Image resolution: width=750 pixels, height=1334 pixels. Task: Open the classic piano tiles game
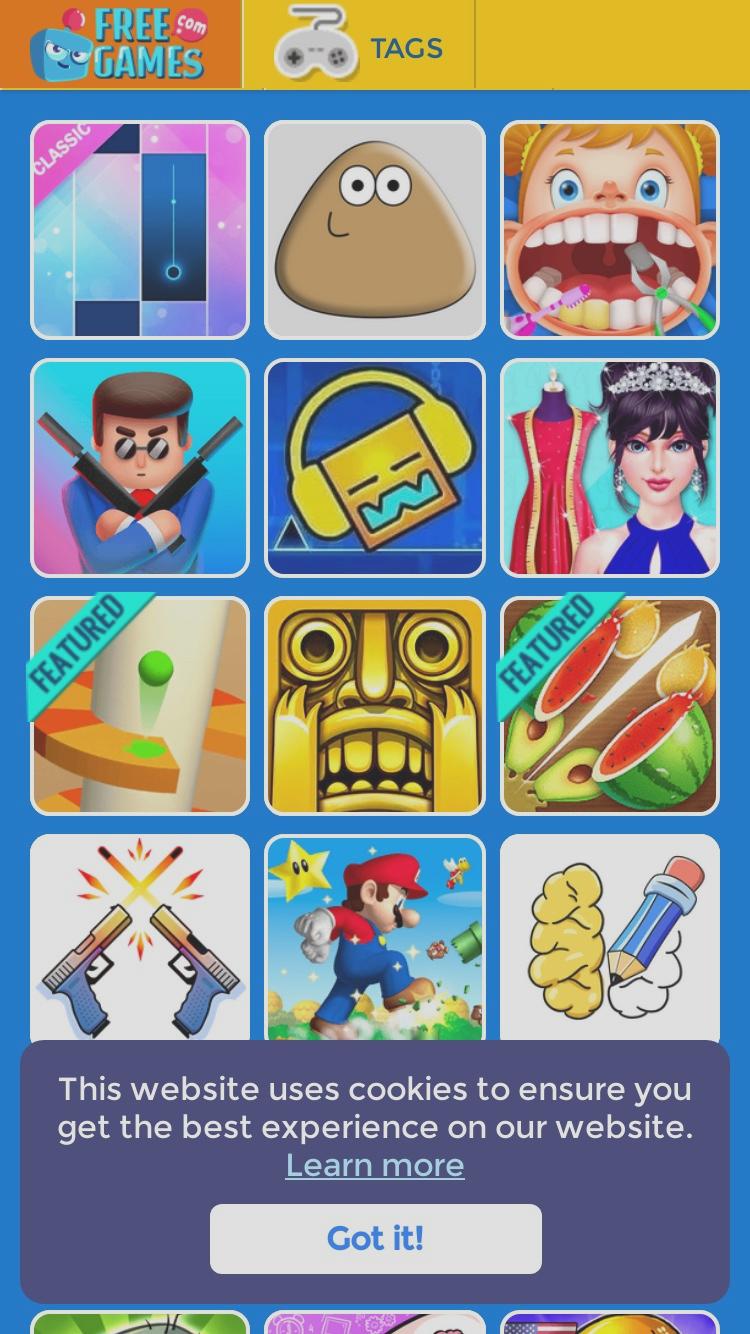click(x=140, y=230)
